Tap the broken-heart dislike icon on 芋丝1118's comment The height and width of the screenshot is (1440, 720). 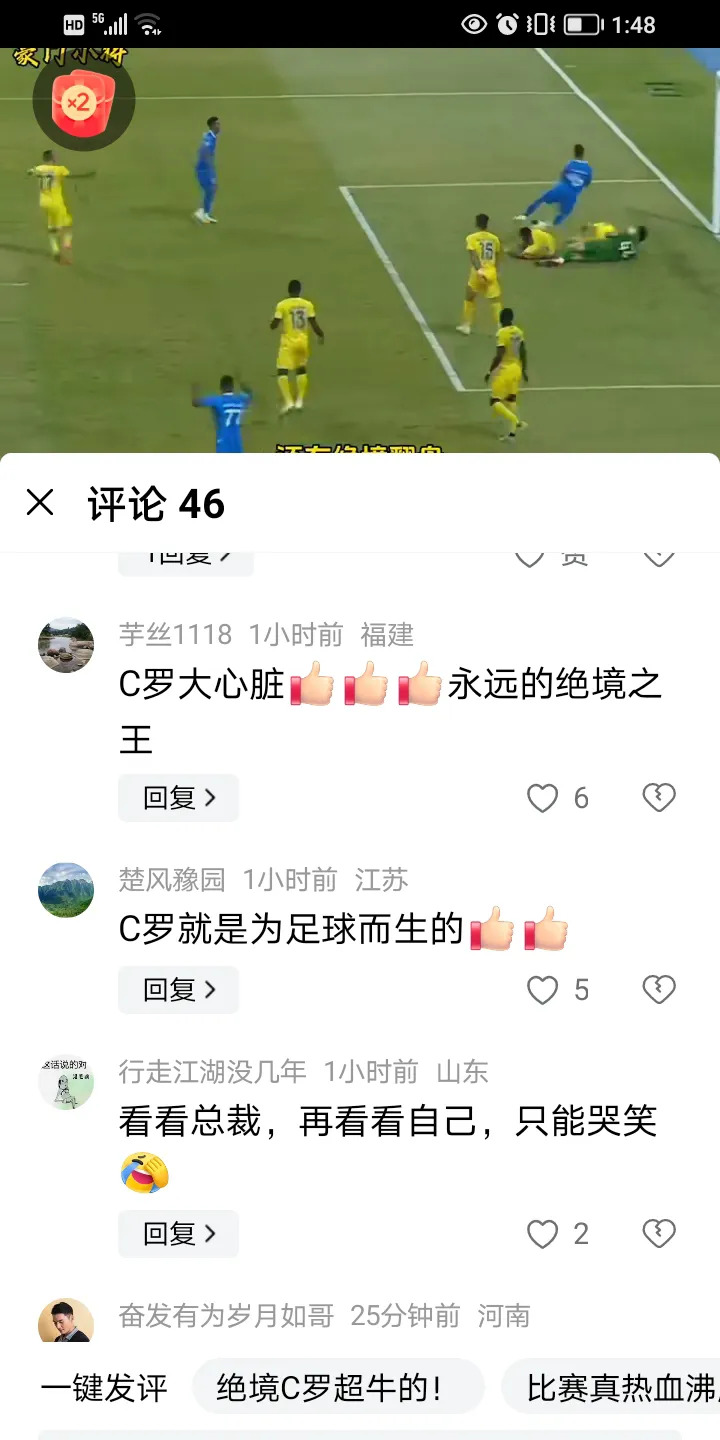[x=658, y=798]
